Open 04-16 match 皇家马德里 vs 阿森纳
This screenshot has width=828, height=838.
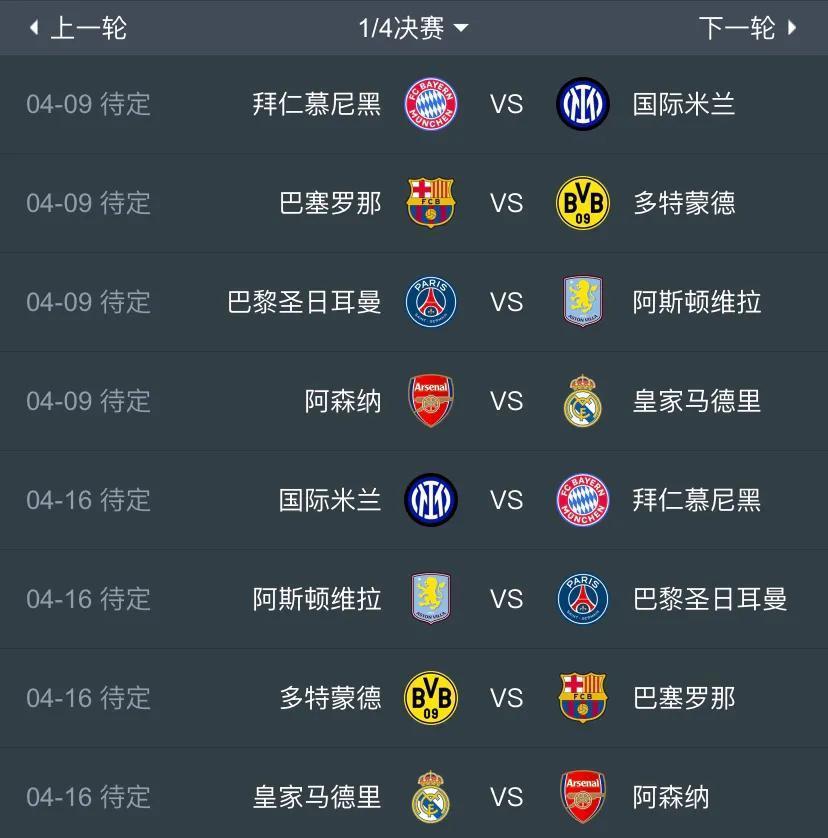click(x=414, y=796)
